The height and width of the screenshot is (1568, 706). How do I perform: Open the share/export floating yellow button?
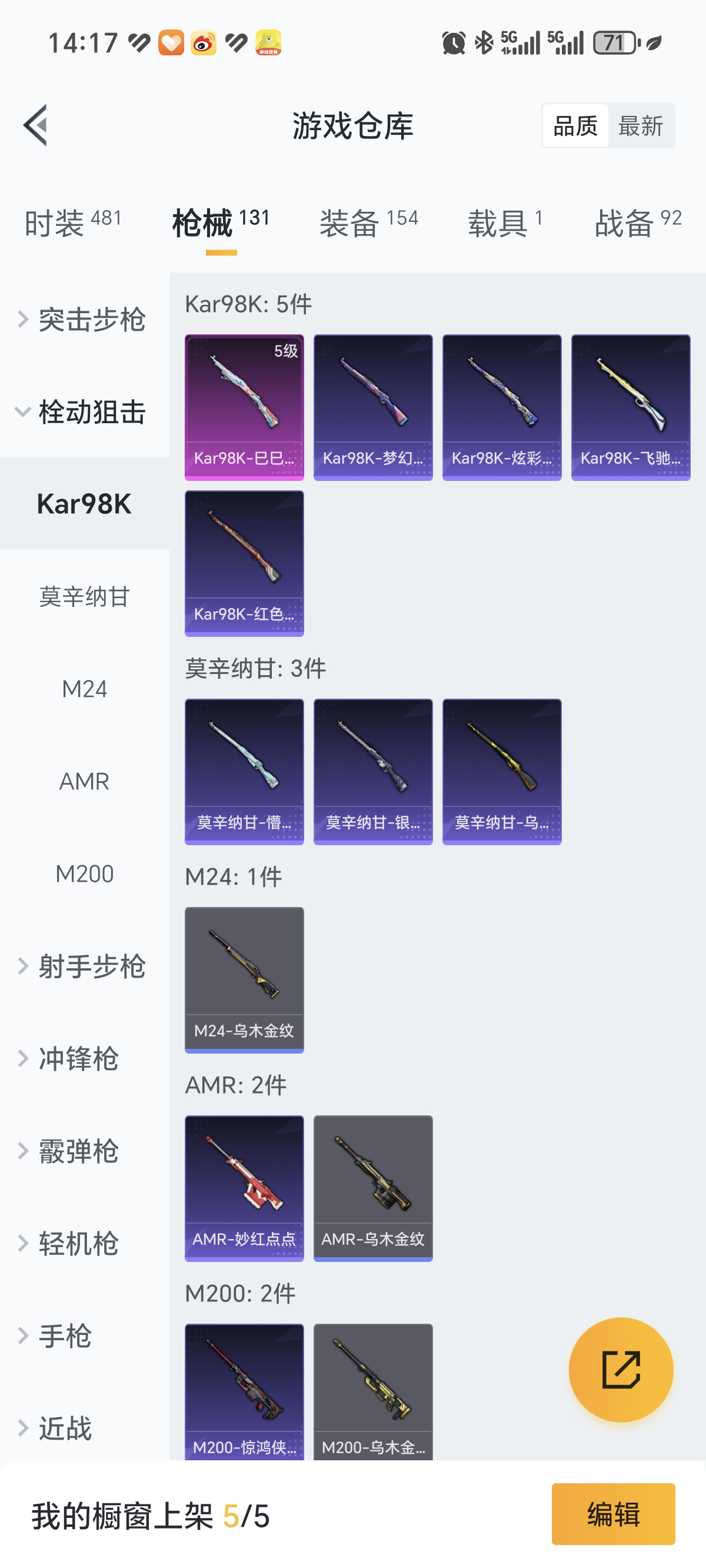pyautogui.click(x=621, y=1368)
